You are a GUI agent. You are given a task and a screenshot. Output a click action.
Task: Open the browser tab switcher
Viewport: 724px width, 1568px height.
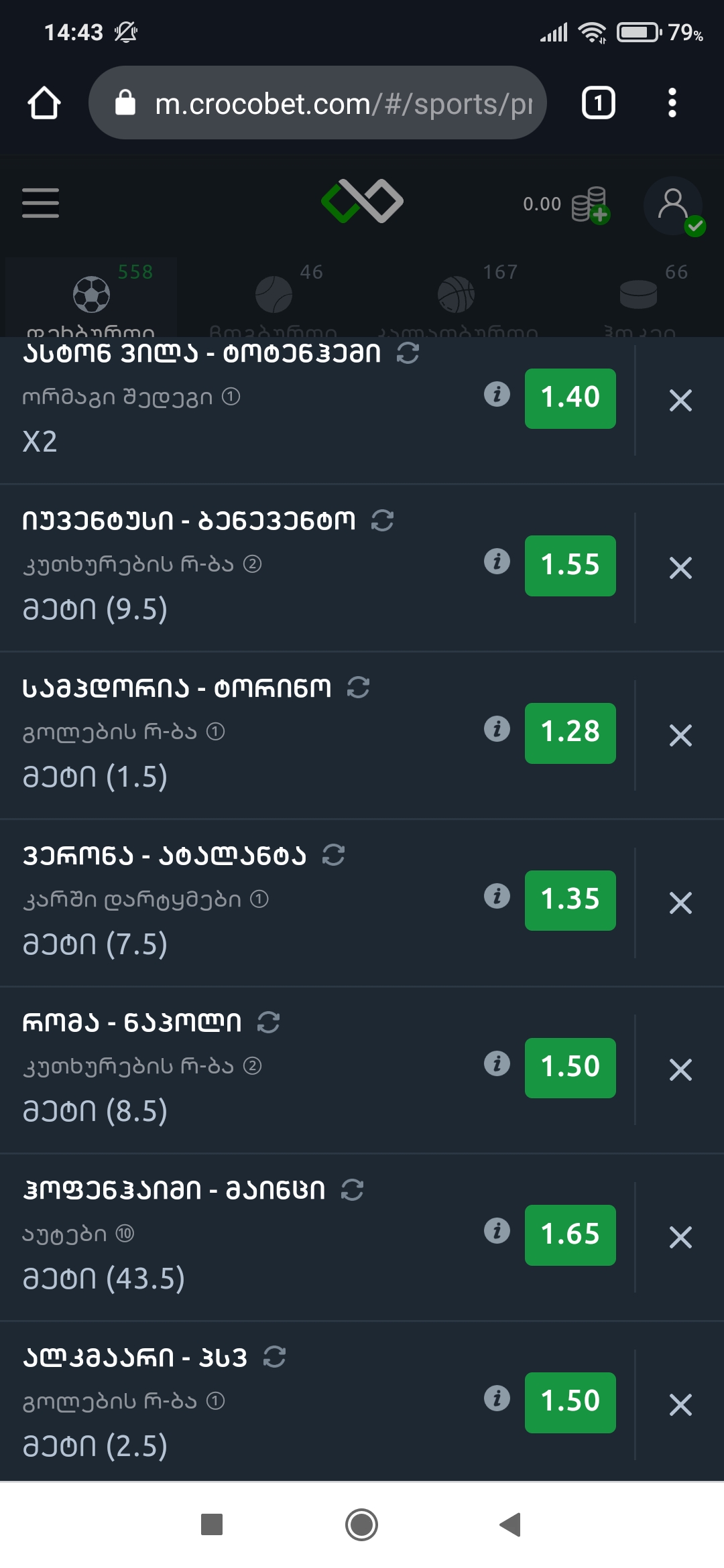point(598,103)
